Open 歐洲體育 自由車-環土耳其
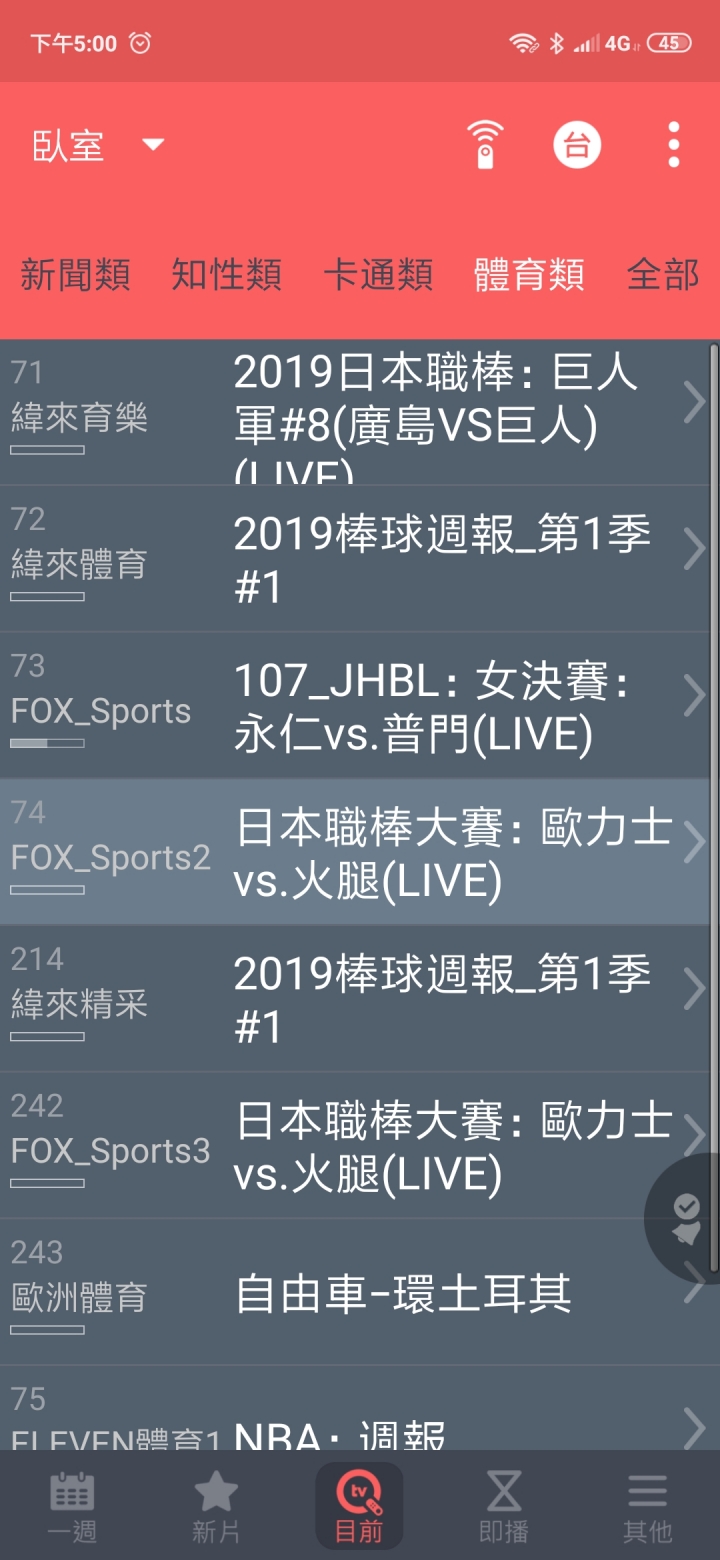Screen dimensions: 720x1560 [x=355, y=1292]
